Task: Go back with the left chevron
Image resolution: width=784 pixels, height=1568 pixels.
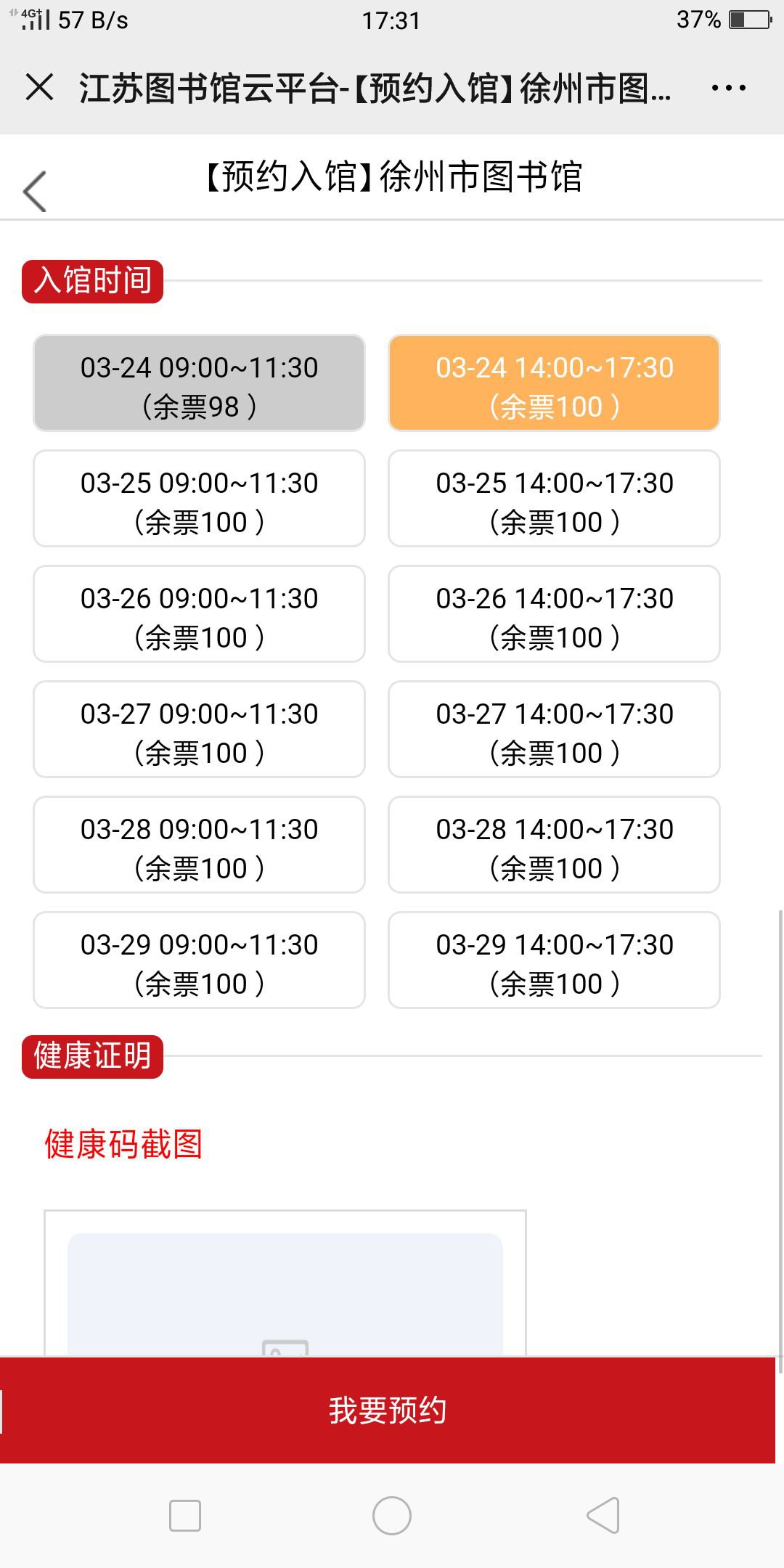Action: click(x=34, y=191)
